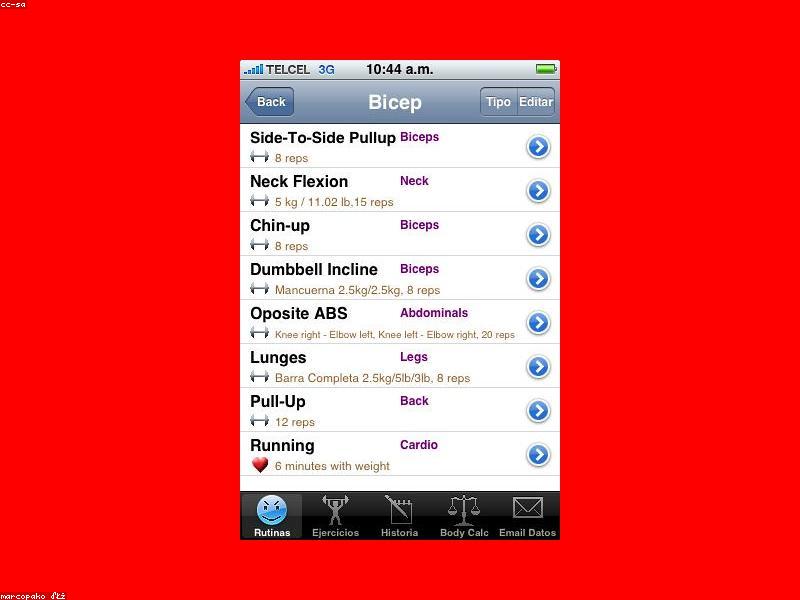Go to the Body Calc tab
Screen dimensions: 800x600
[x=464, y=516]
